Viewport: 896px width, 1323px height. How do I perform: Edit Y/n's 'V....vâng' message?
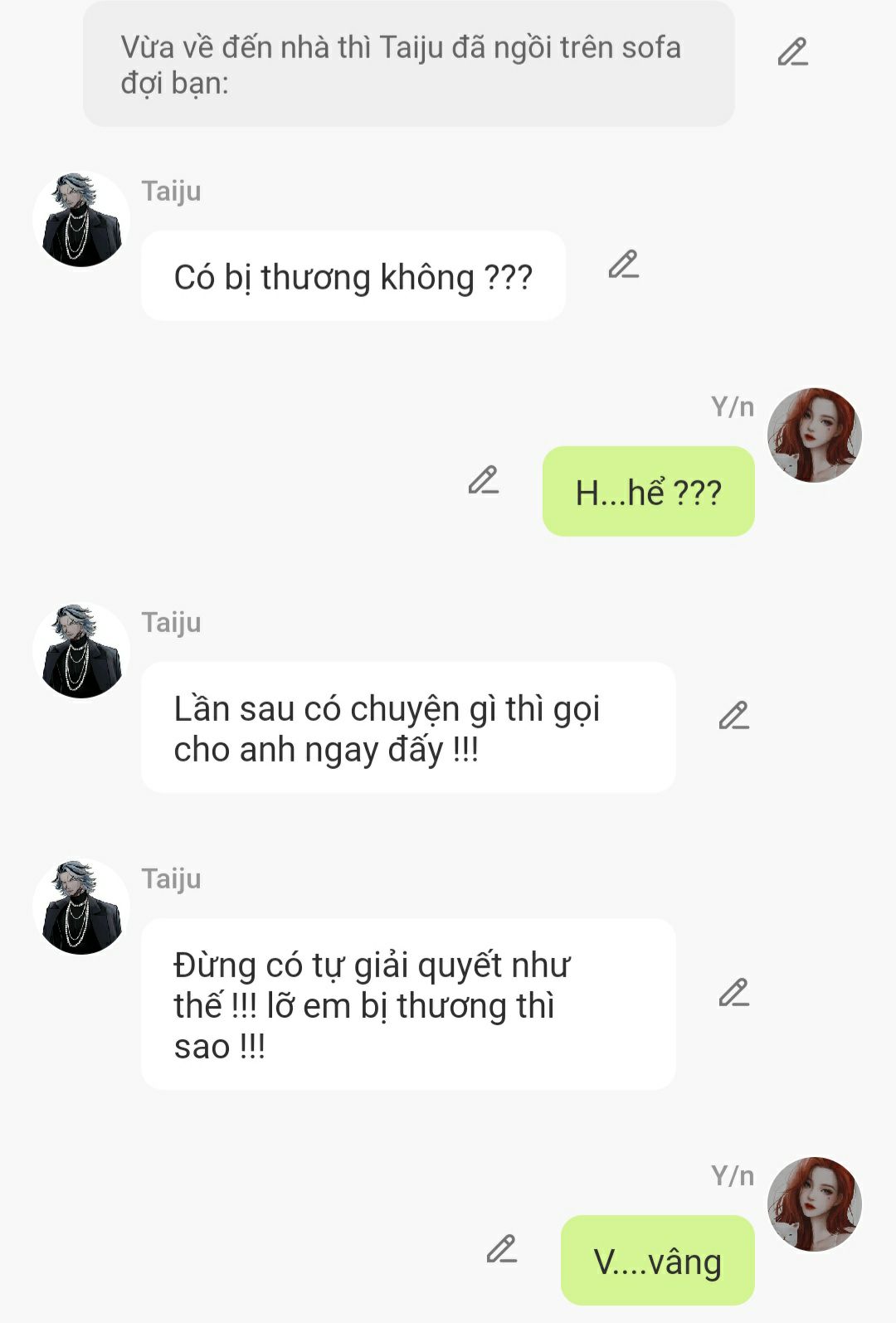click(501, 1249)
